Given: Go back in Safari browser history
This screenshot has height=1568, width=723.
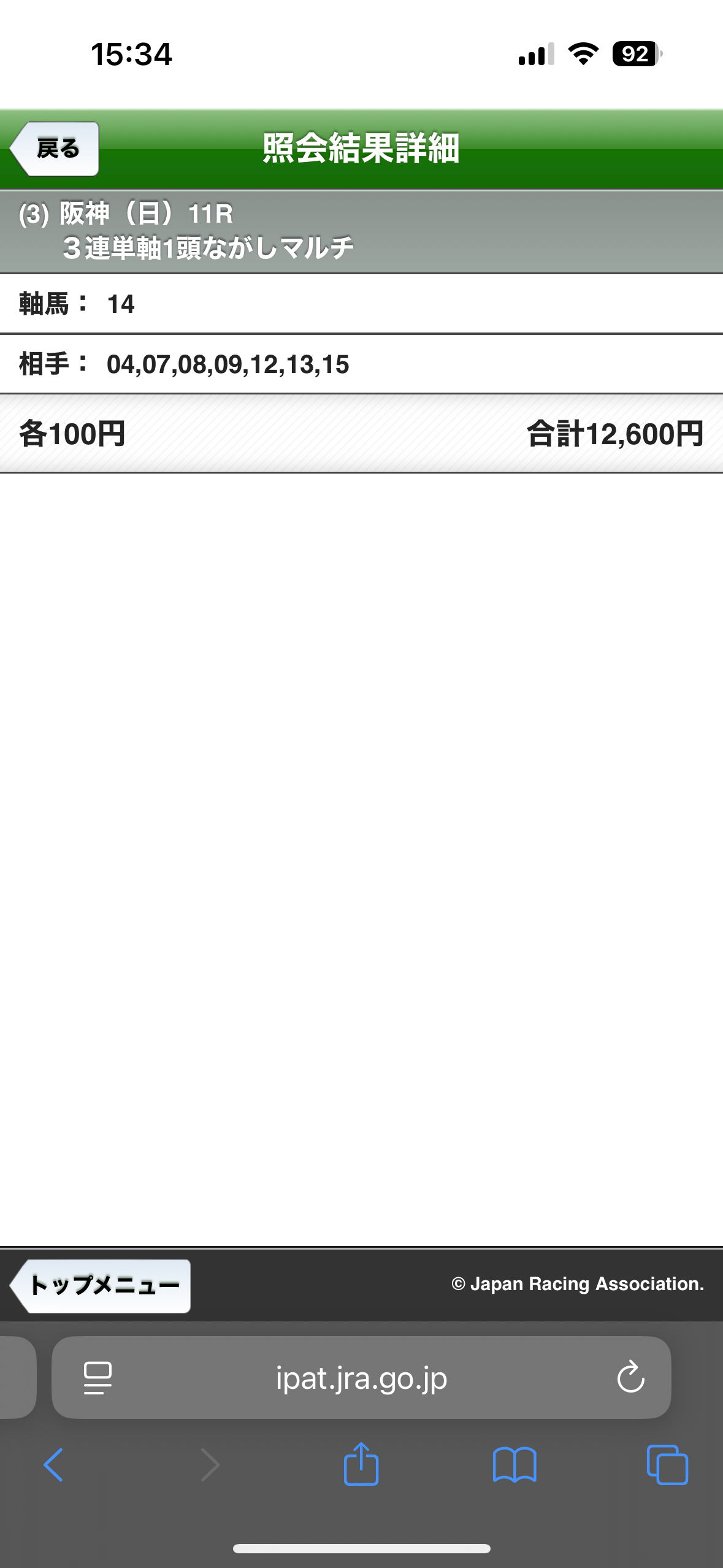Looking at the screenshot, I should [53, 1465].
